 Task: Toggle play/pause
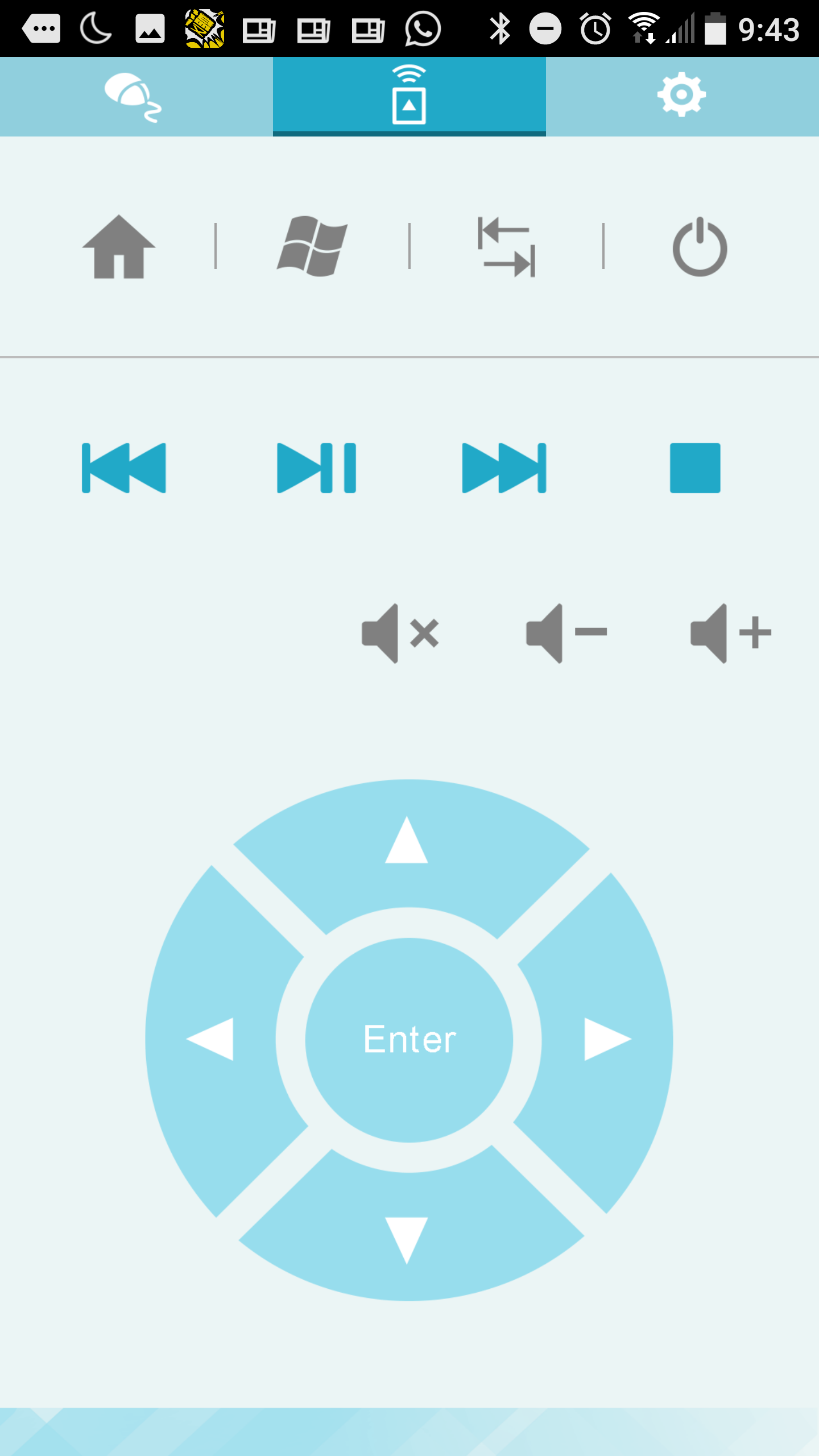[x=316, y=468]
